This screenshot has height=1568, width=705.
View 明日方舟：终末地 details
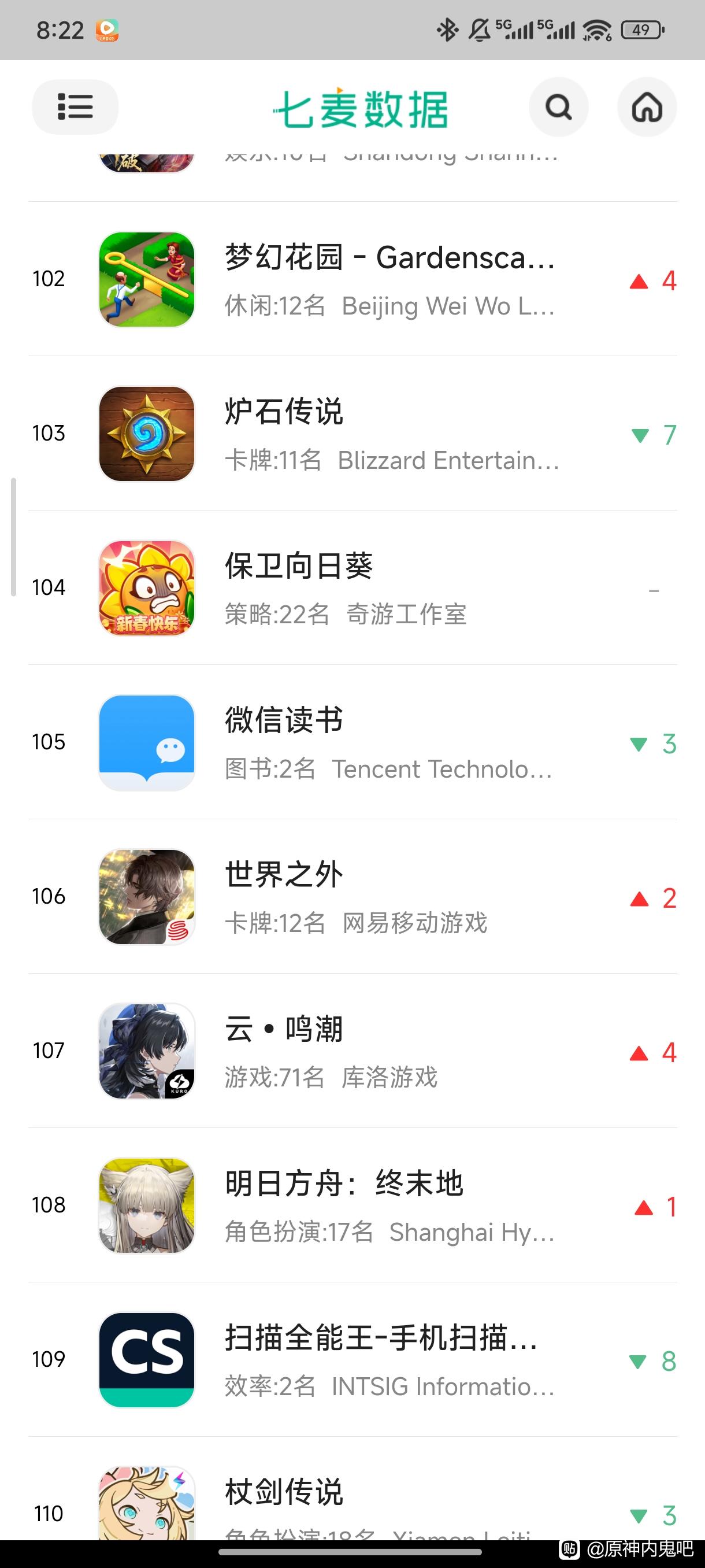point(389,1206)
